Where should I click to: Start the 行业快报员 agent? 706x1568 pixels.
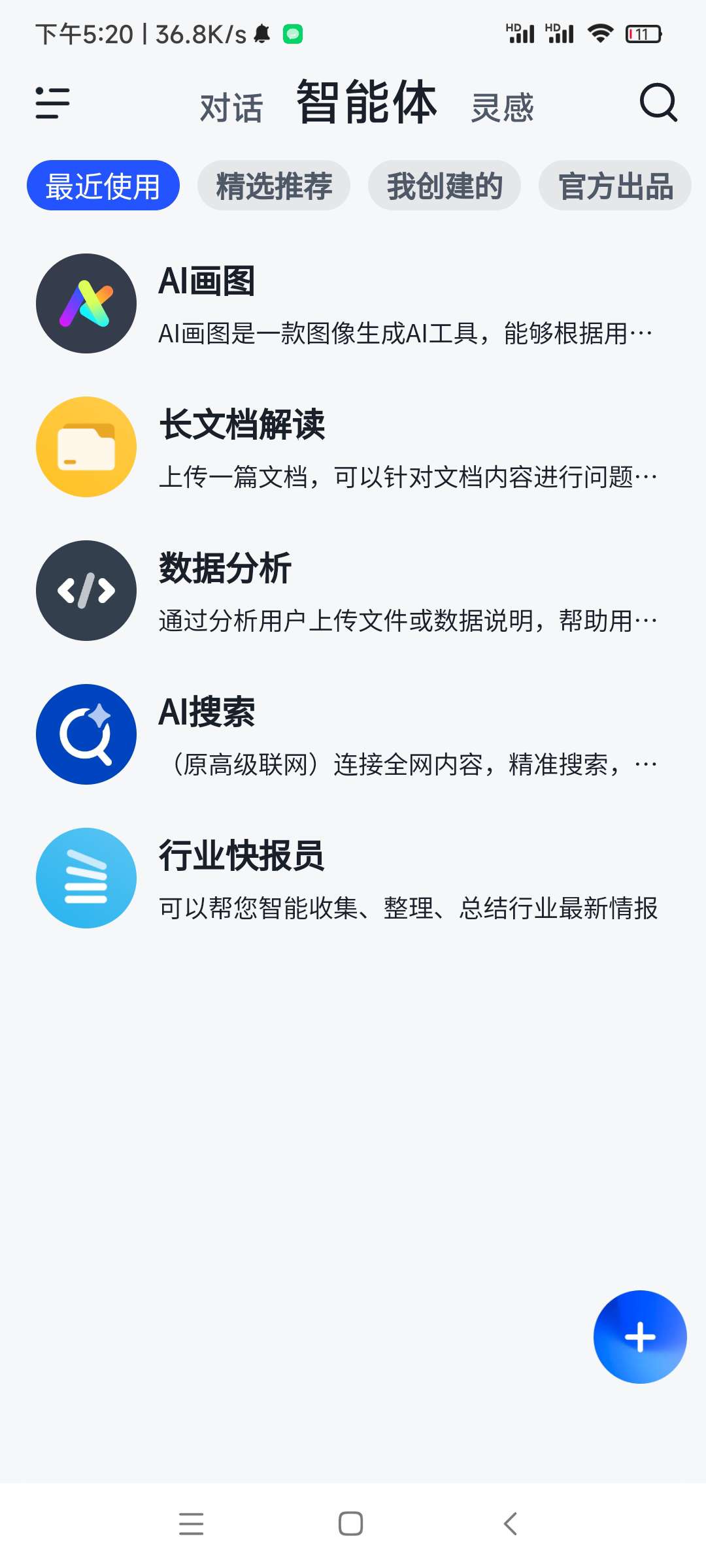pyautogui.click(x=353, y=879)
